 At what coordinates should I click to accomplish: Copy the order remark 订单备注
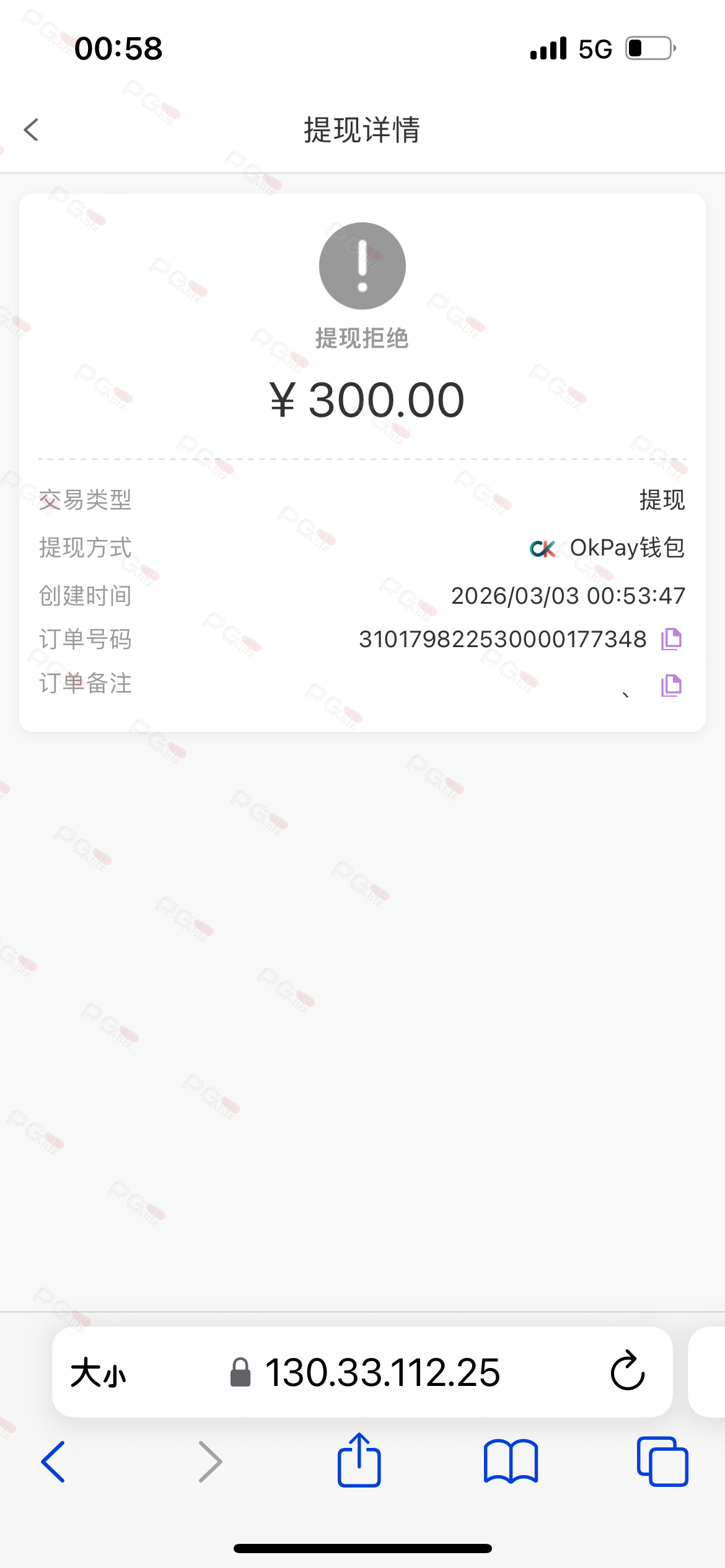point(671,686)
